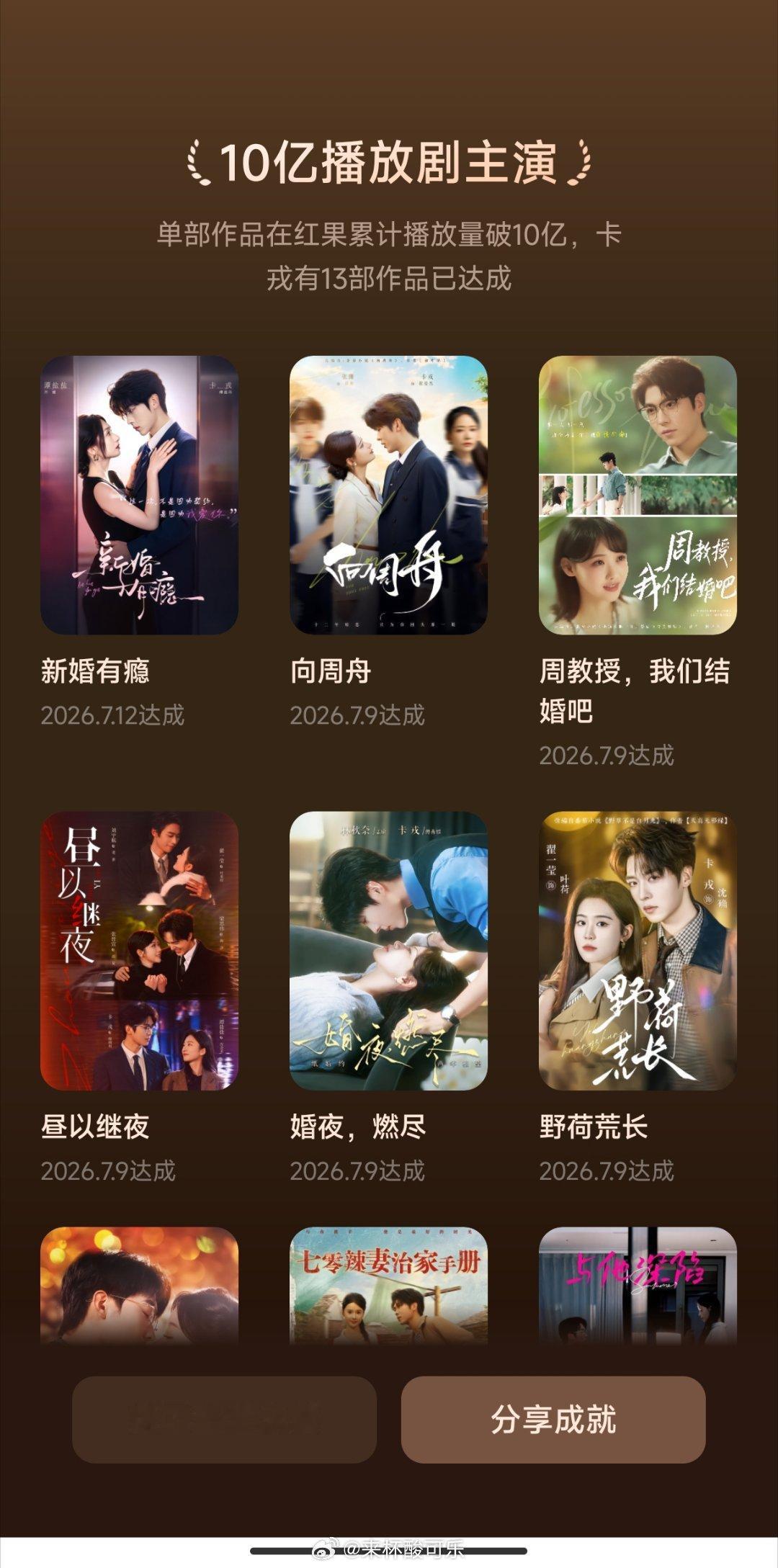
Task: Open the 婚夜，燃尽 drama poster
Action: (x=388, y=951)
